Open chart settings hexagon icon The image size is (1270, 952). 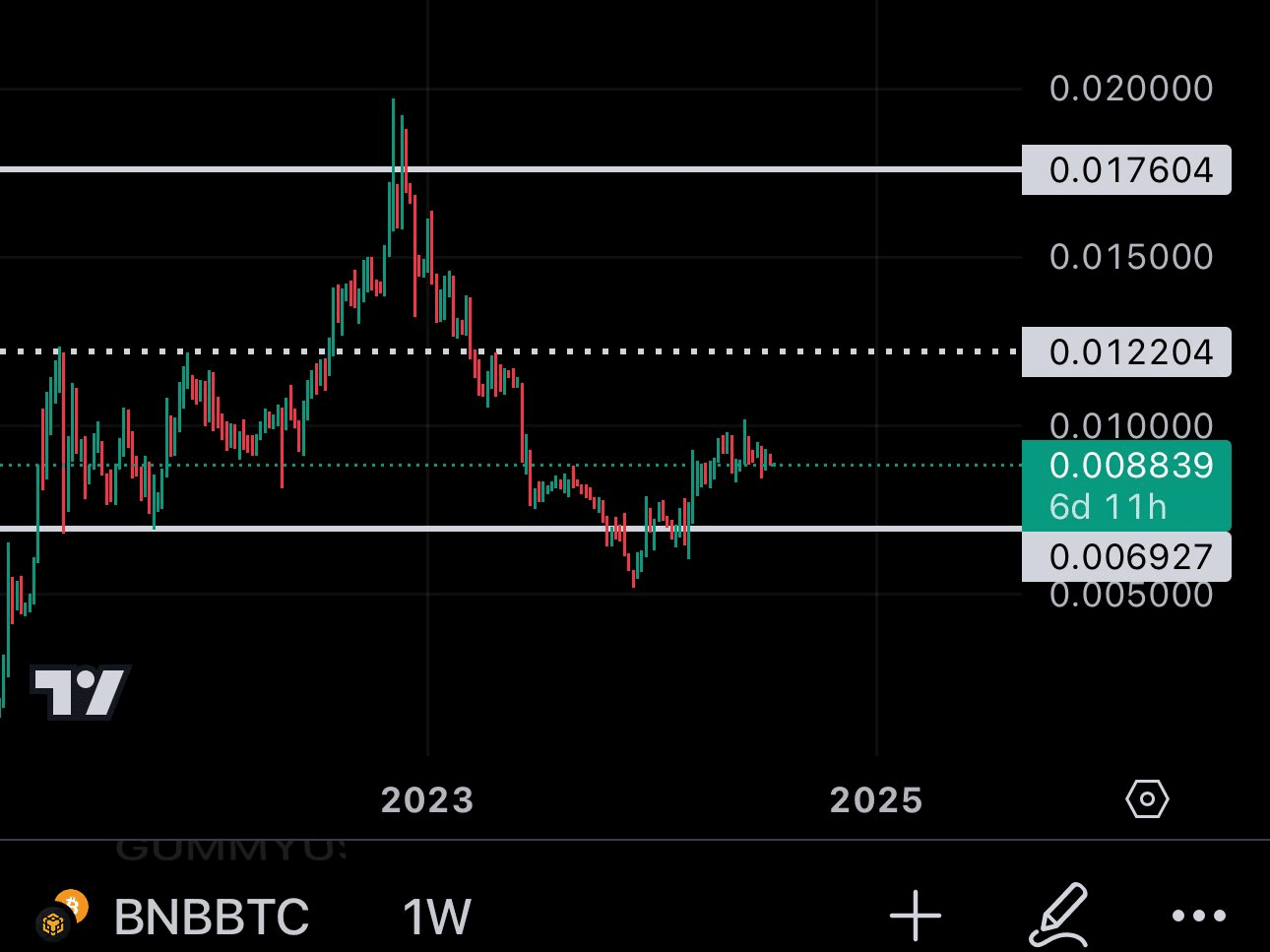point(1147,798)
